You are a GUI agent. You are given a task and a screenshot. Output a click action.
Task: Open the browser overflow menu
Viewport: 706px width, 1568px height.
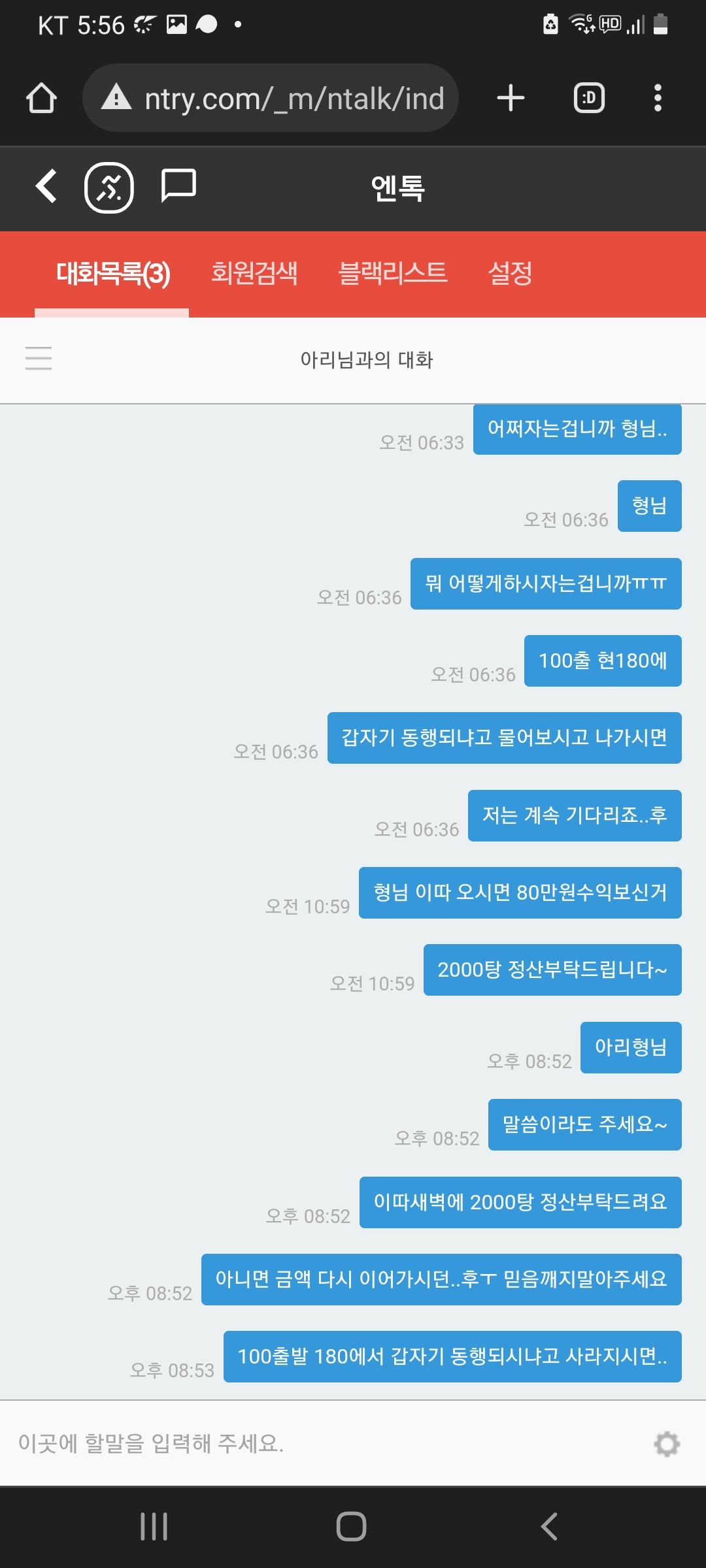tap(658, 98)
